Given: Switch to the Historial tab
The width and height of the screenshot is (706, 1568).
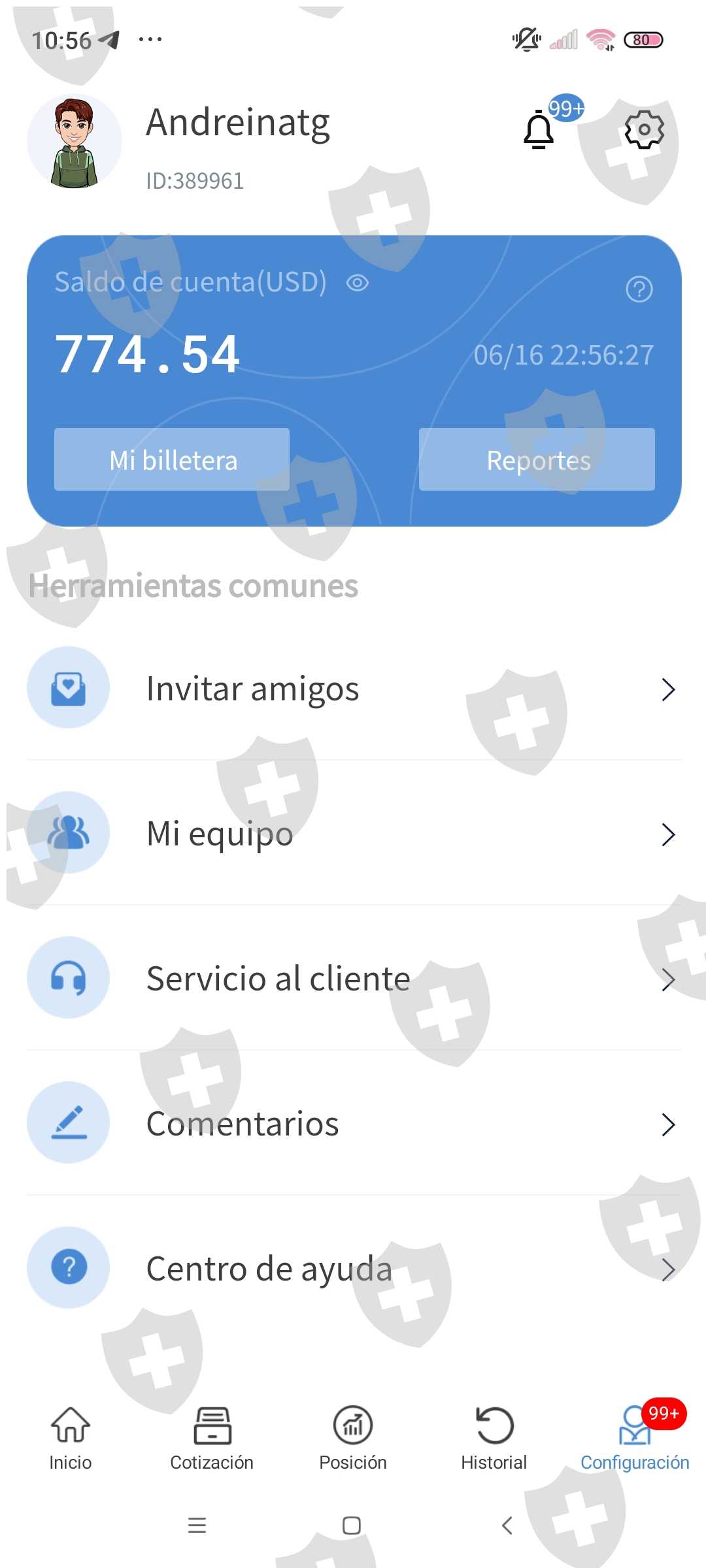Looking at the screenshot, I should tap(494, 1439).
